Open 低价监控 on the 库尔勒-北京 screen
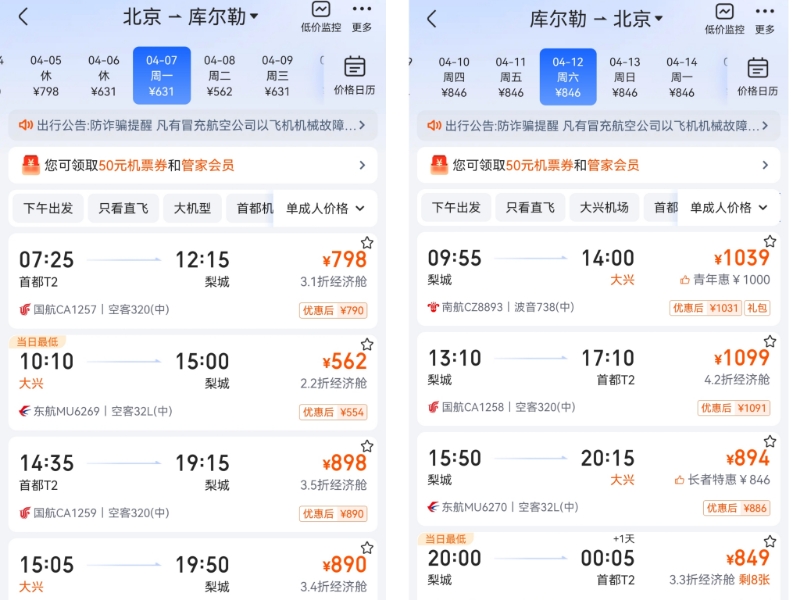 coord(724,18)
